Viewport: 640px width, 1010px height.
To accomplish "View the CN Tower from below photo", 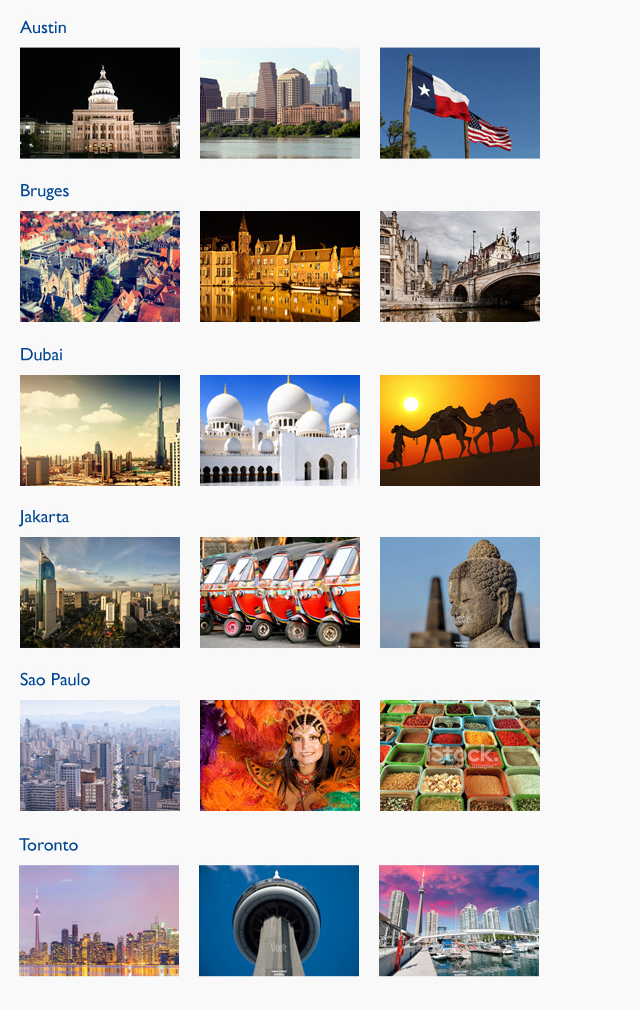I will tap(279, 920).
